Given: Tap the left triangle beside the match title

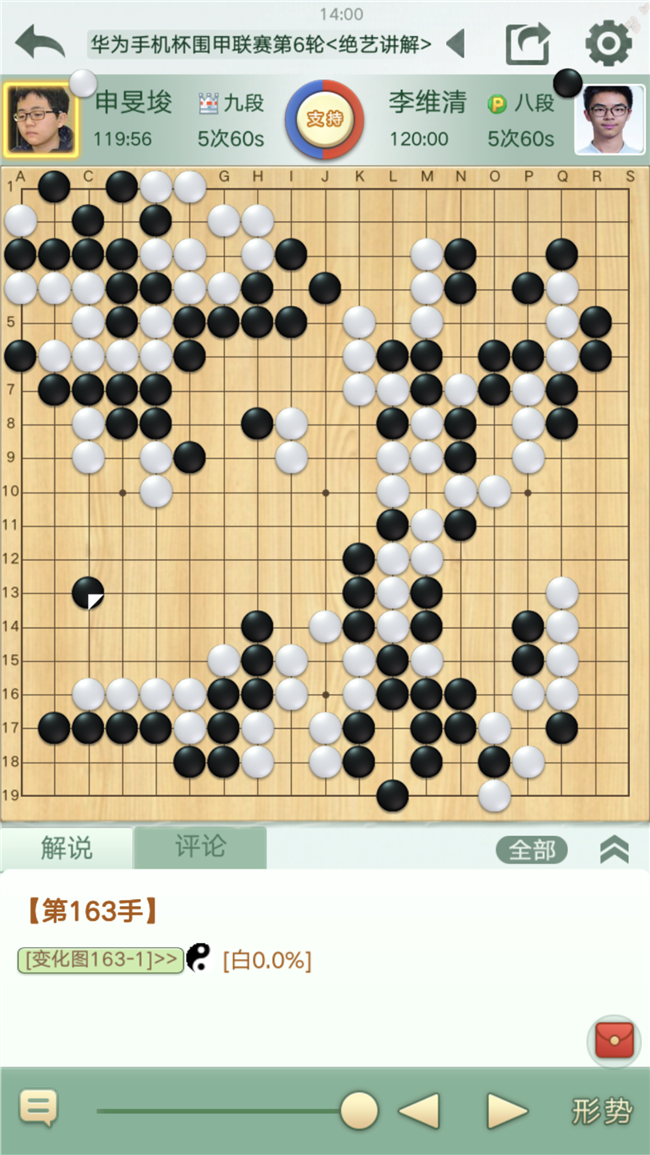Looking at the screenshot, I should [456, 44].
